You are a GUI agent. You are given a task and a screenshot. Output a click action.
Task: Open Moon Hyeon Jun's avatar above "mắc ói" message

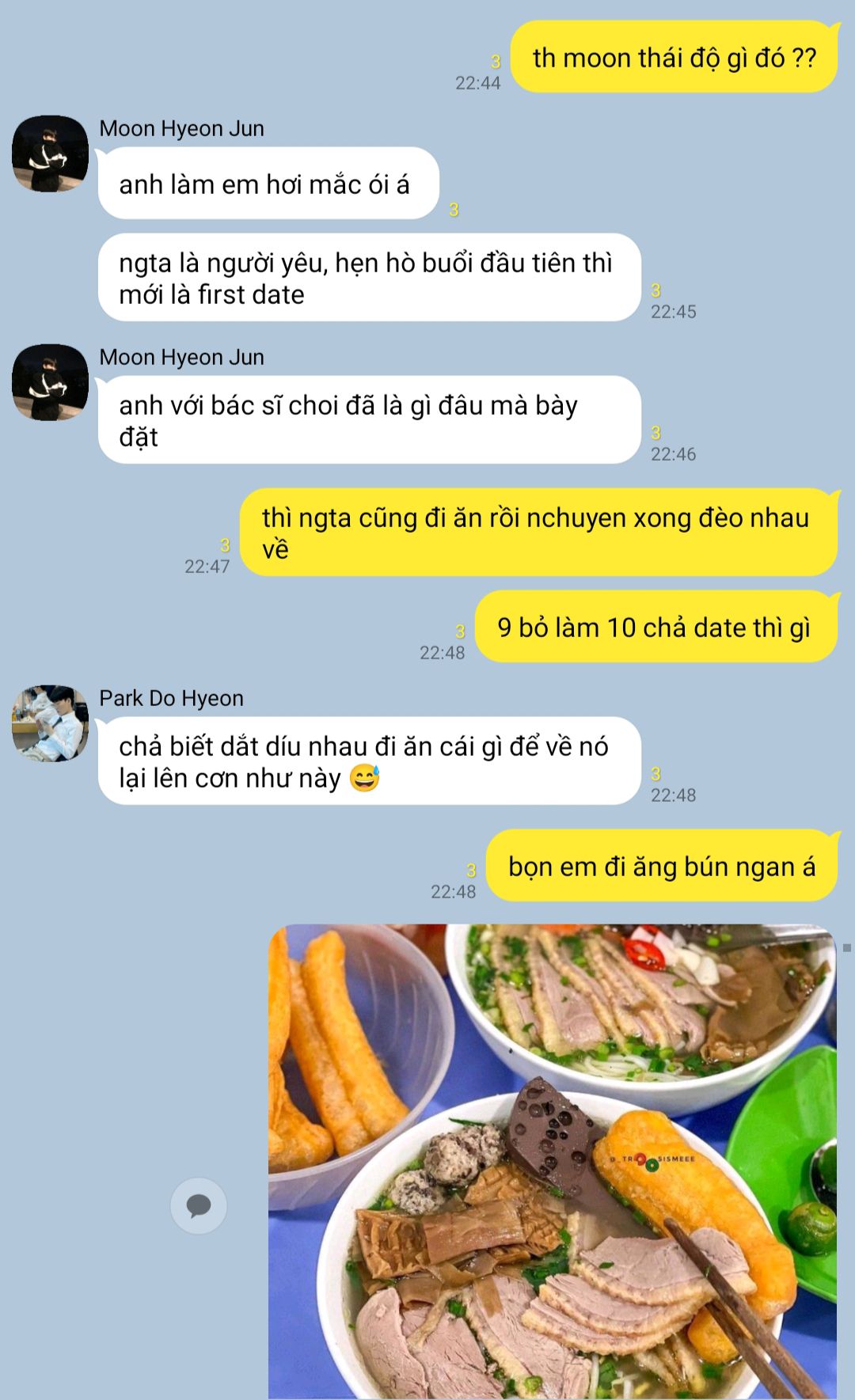(50, 154)
